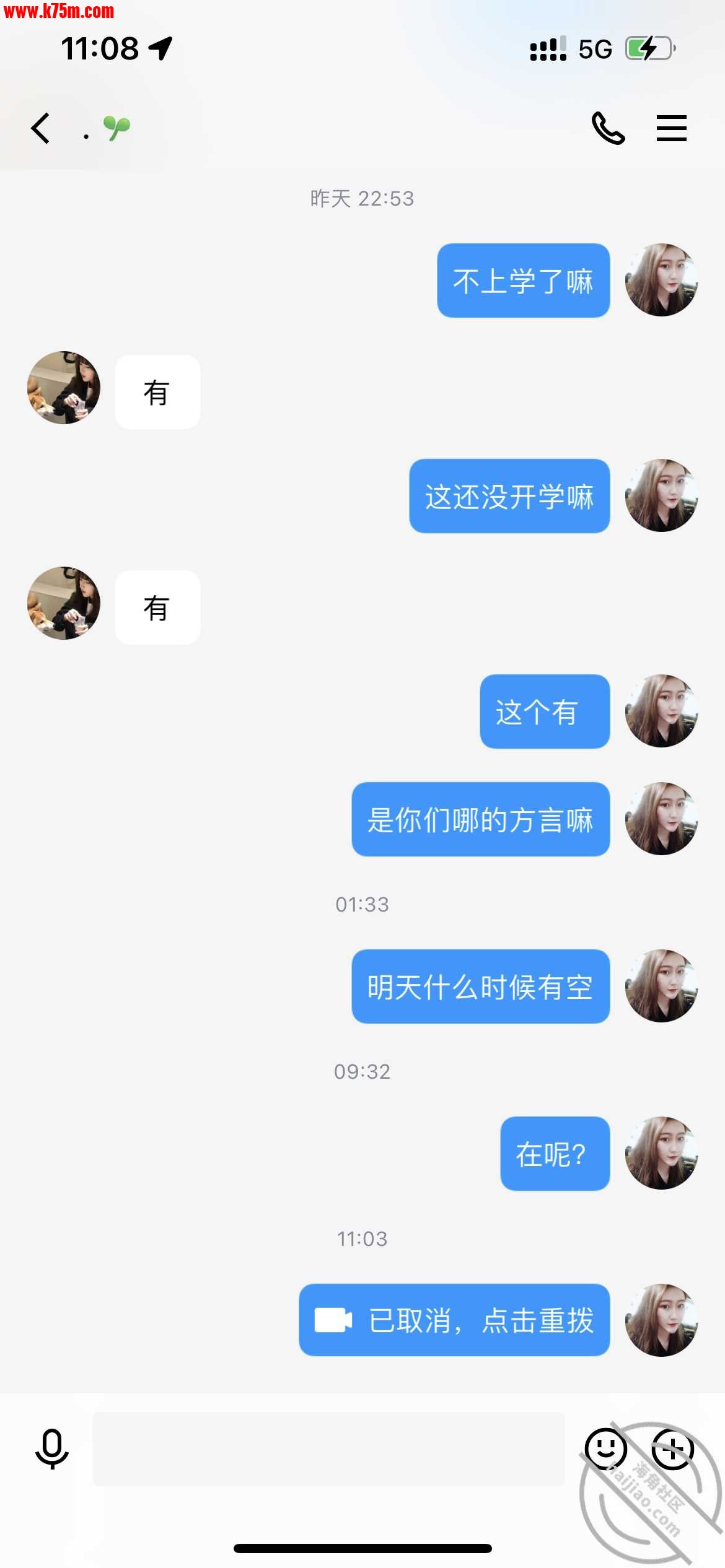Switch to voice message input
725x1568 pixels.
52,1448
